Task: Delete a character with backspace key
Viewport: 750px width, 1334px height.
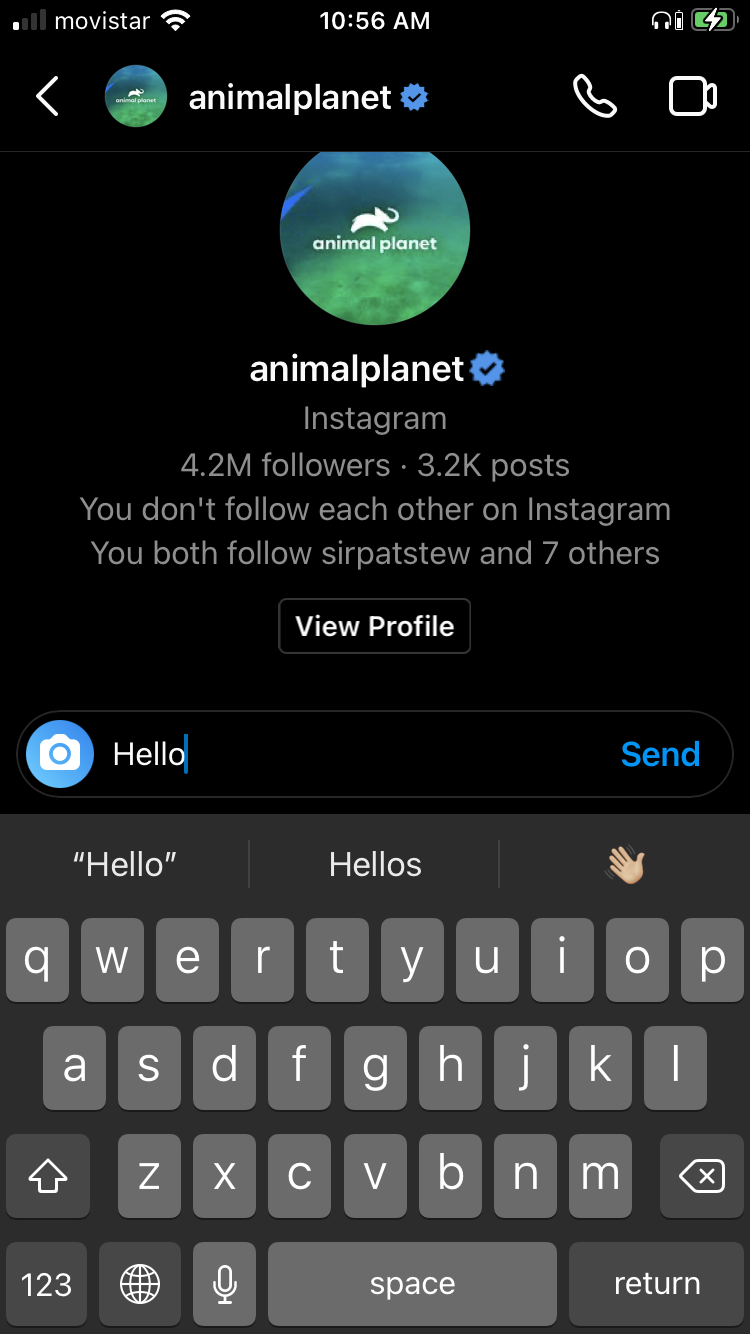Action: (702, 1177)
